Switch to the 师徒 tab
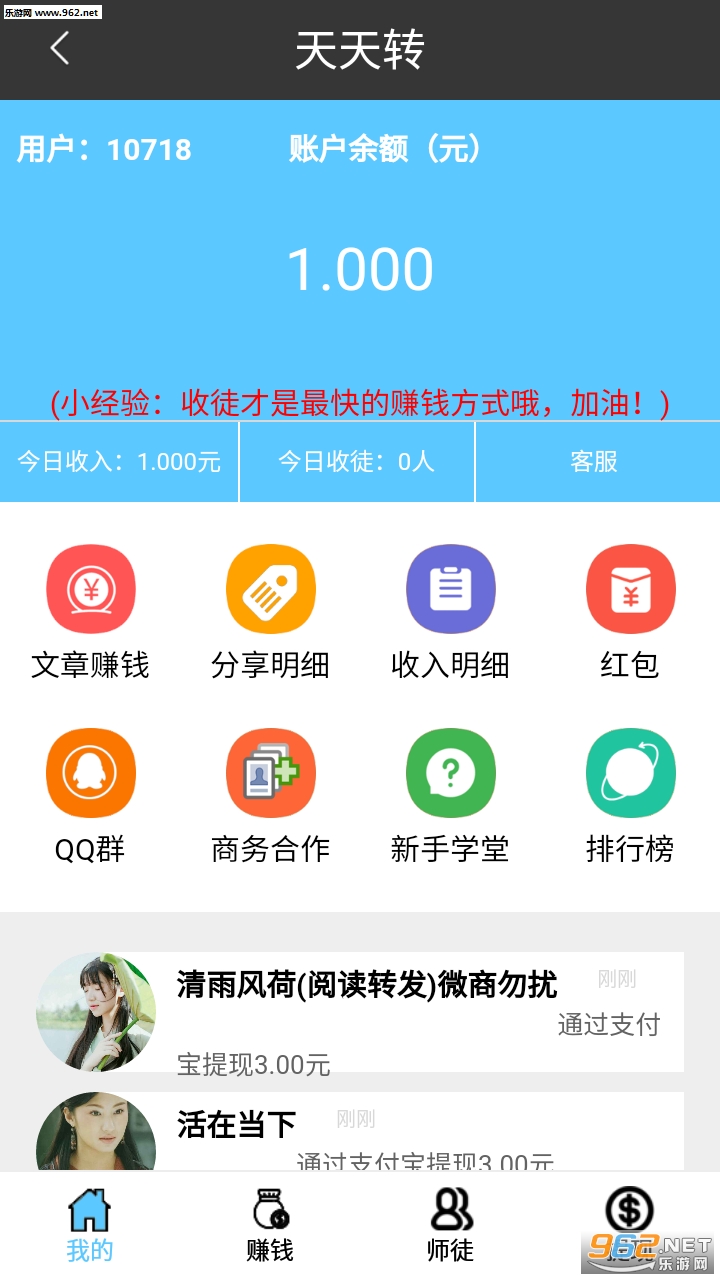The image size is (720, 1280). [x=450, y=1226]
